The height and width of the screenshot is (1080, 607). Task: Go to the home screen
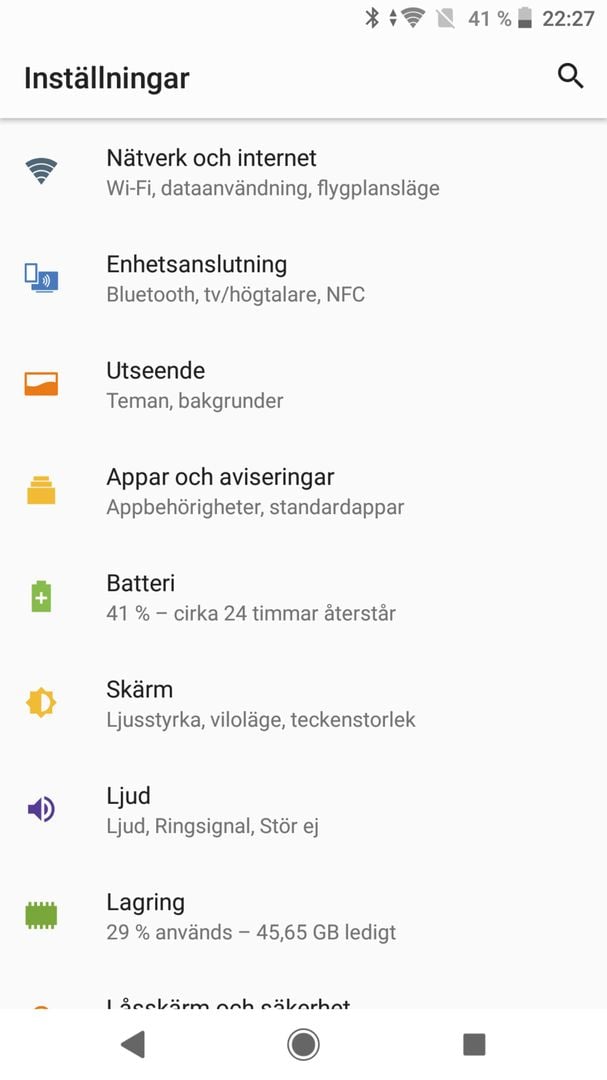pos(303,1044)
